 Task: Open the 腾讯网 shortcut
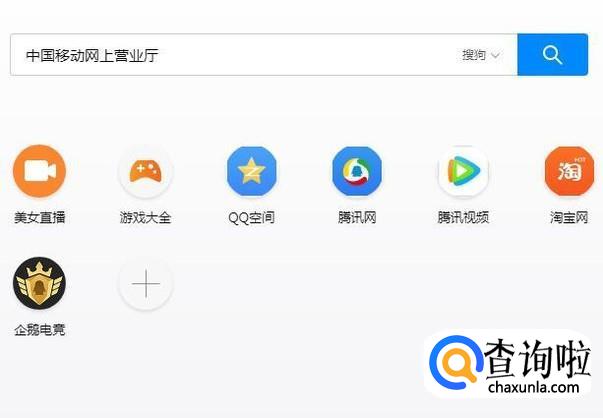click(x=357, y=172)
